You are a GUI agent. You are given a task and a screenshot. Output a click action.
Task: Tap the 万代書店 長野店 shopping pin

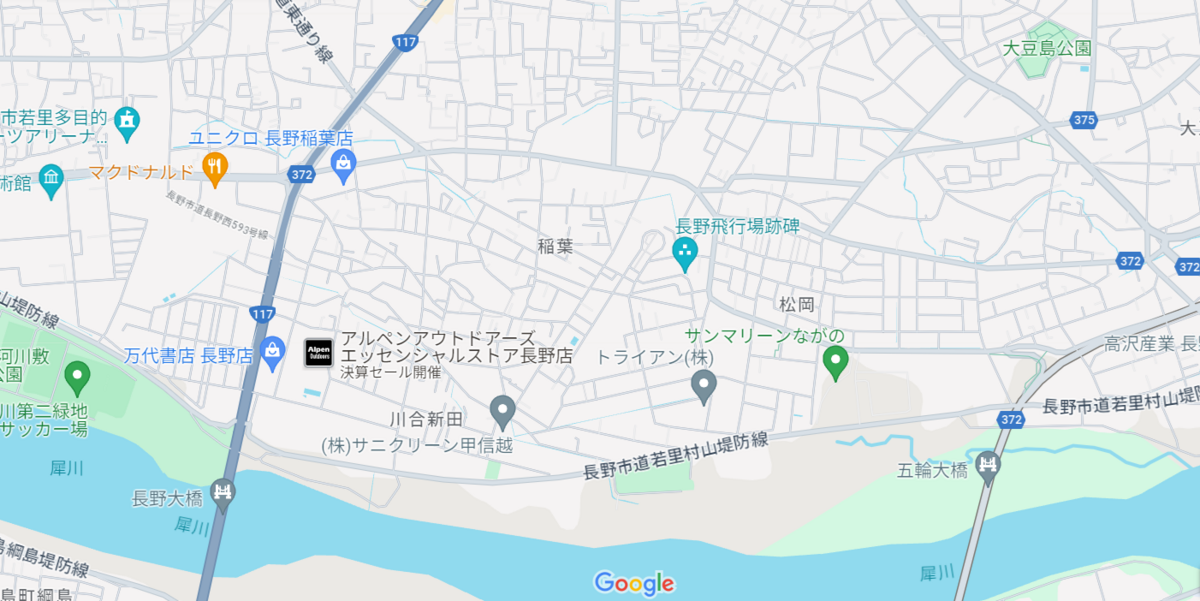(271, 351)
